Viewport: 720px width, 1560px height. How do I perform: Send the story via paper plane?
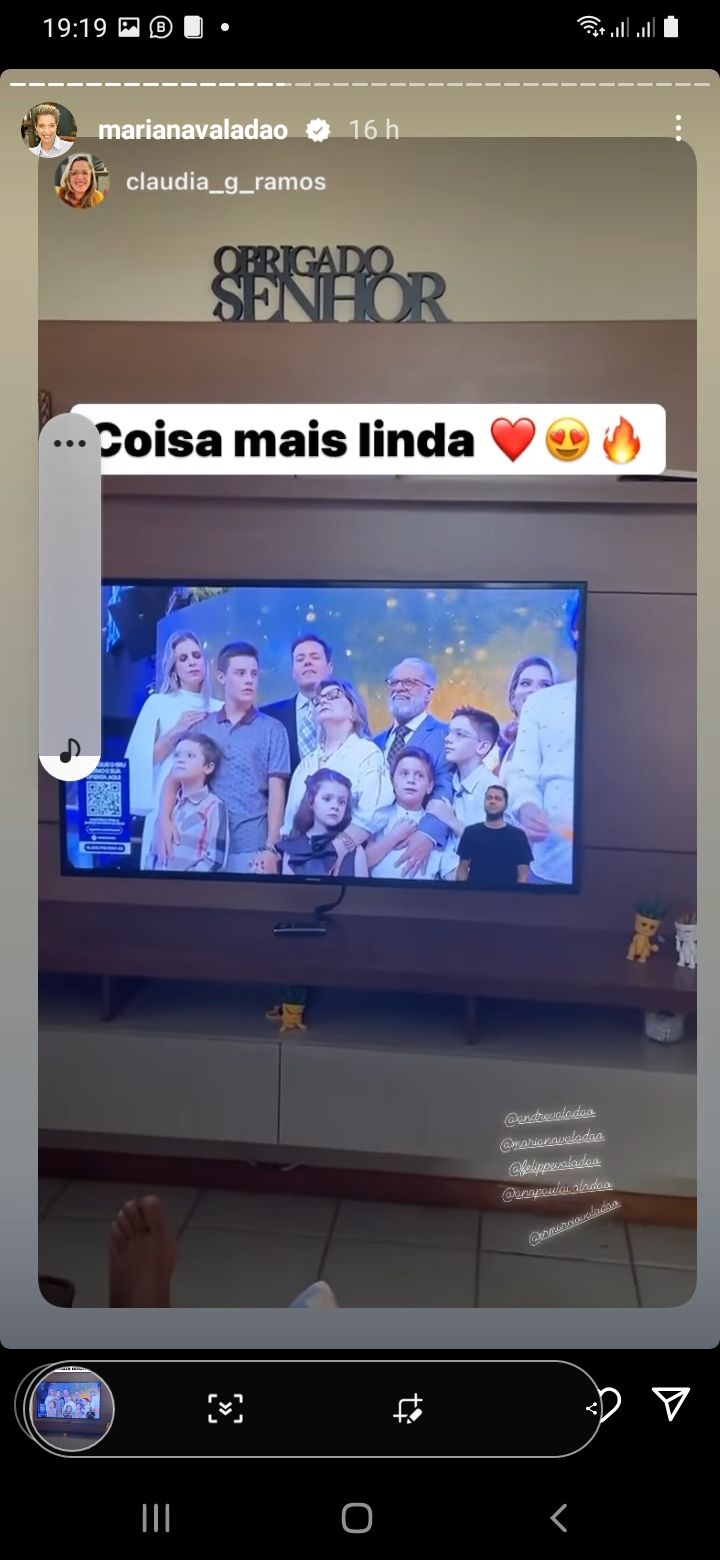click(x=670, y=1404)
